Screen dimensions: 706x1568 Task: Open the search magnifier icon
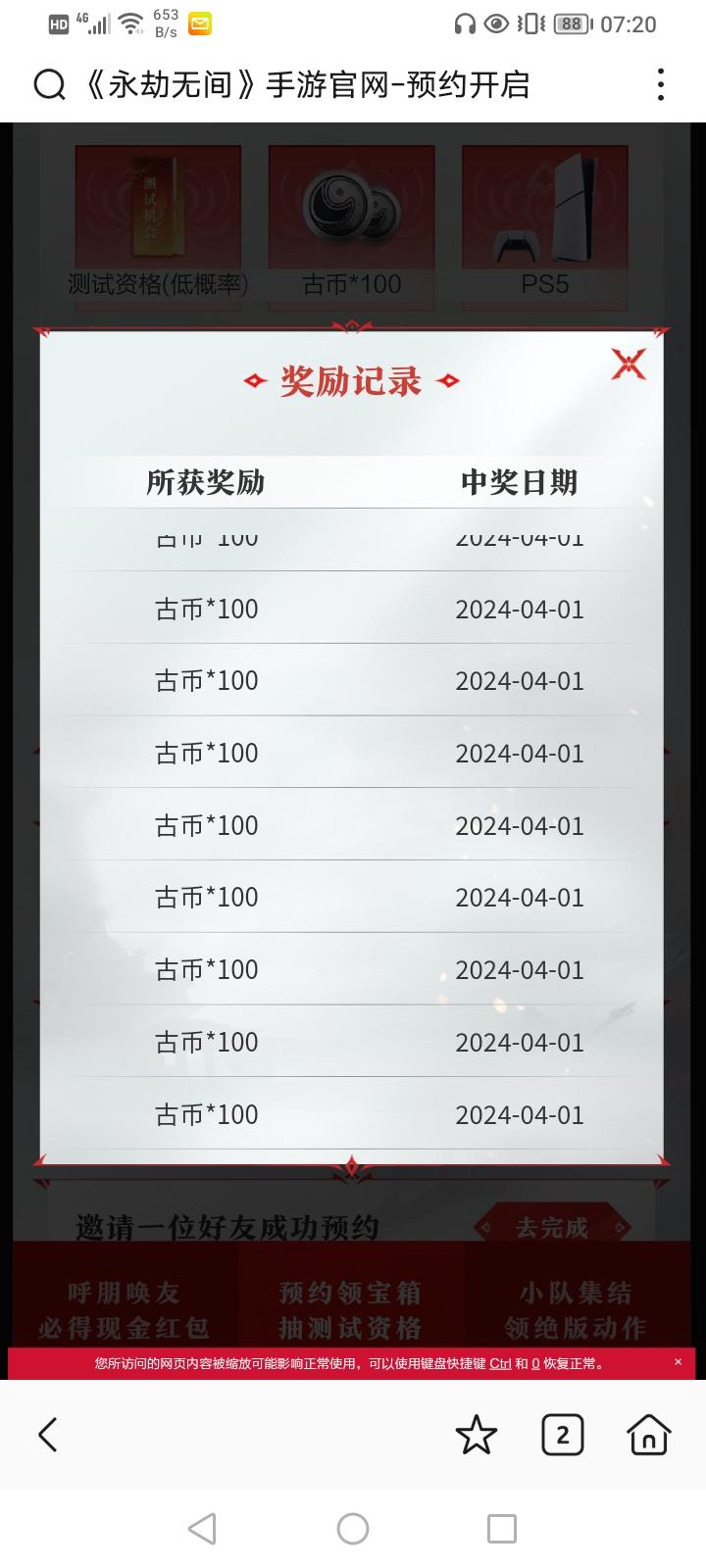click(46, 85)
